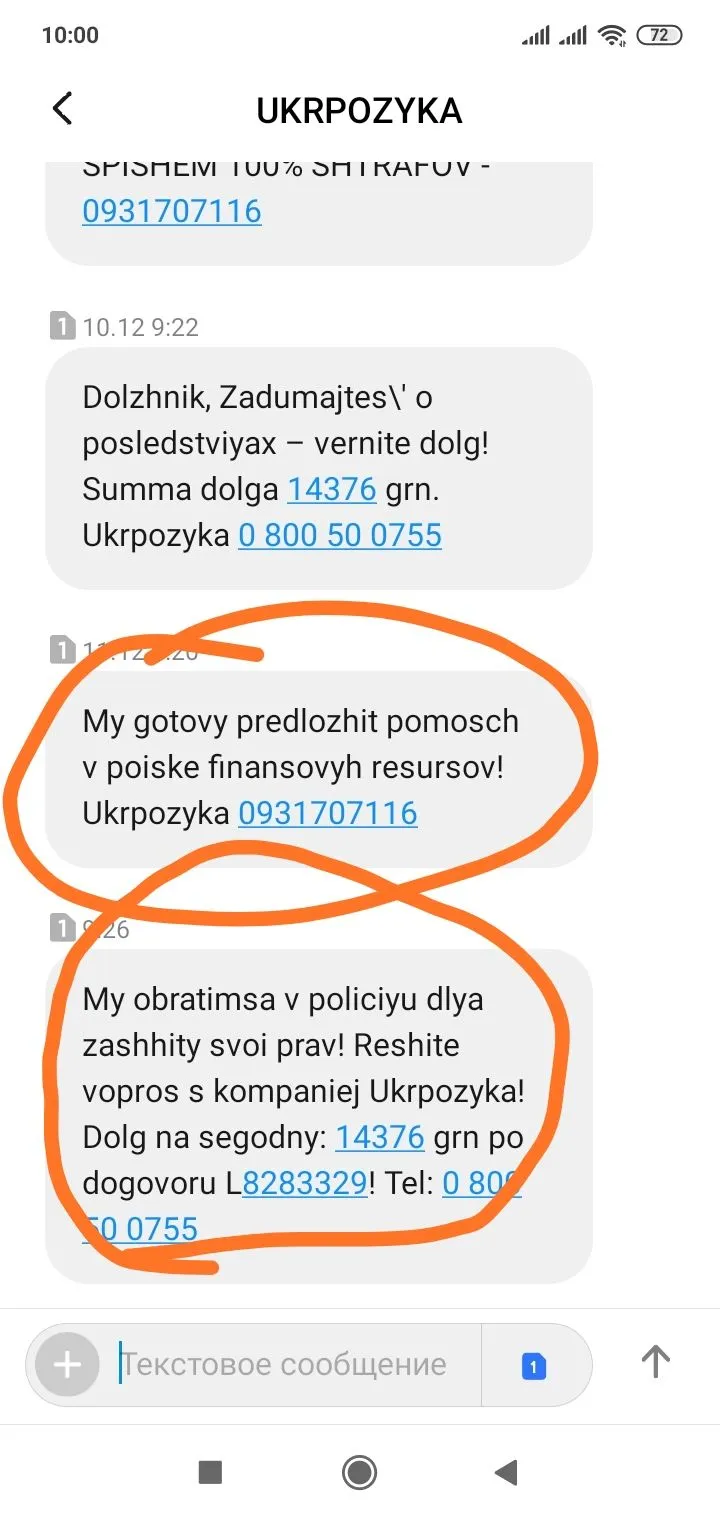The width and height of the screenshot is (720, 1520).
Task: Tap 0931707116 in the finansovyh resursov message
Action: [328, 814]
